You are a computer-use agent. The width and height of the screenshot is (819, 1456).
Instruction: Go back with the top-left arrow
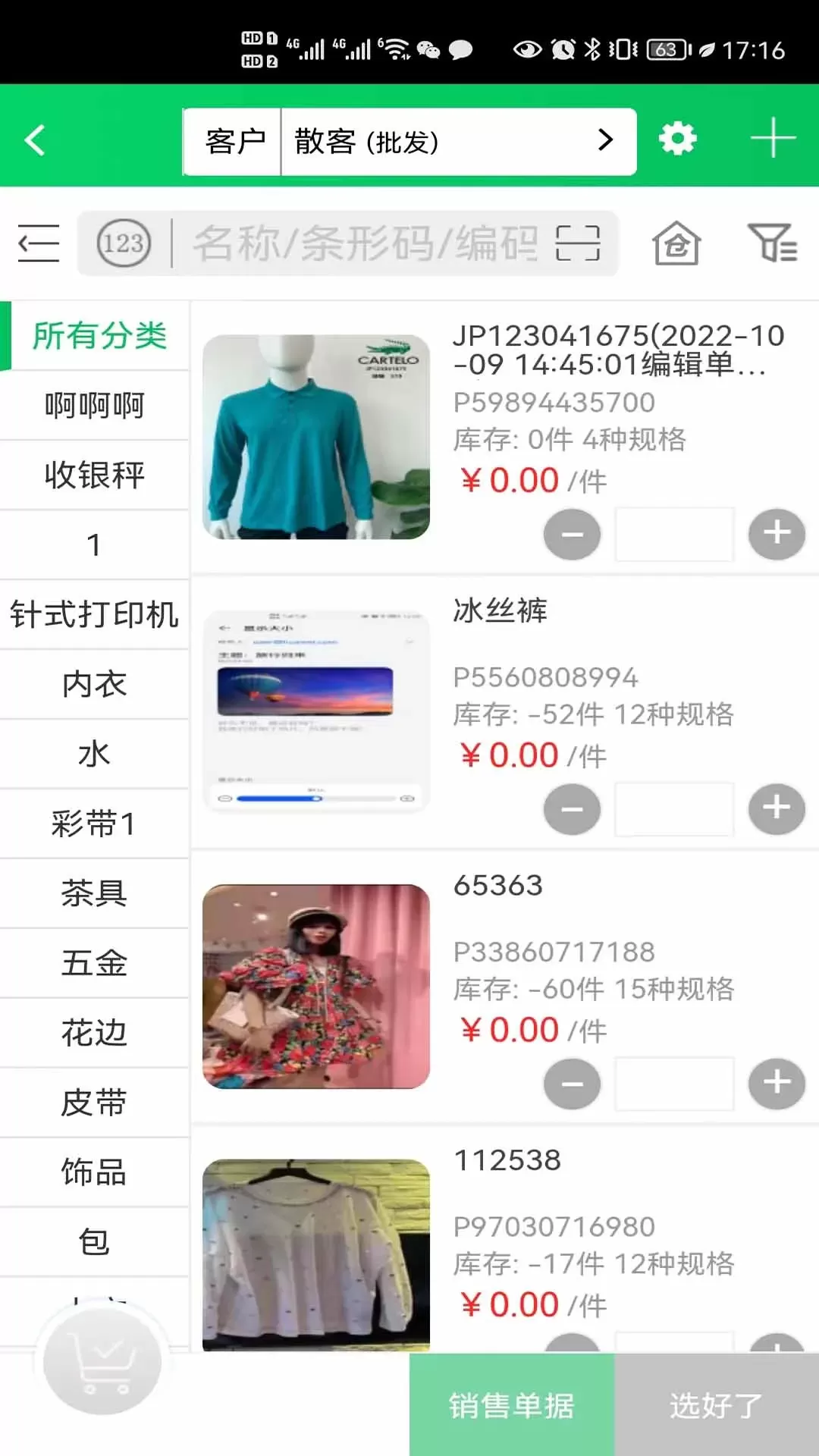[x=35, y=140]
